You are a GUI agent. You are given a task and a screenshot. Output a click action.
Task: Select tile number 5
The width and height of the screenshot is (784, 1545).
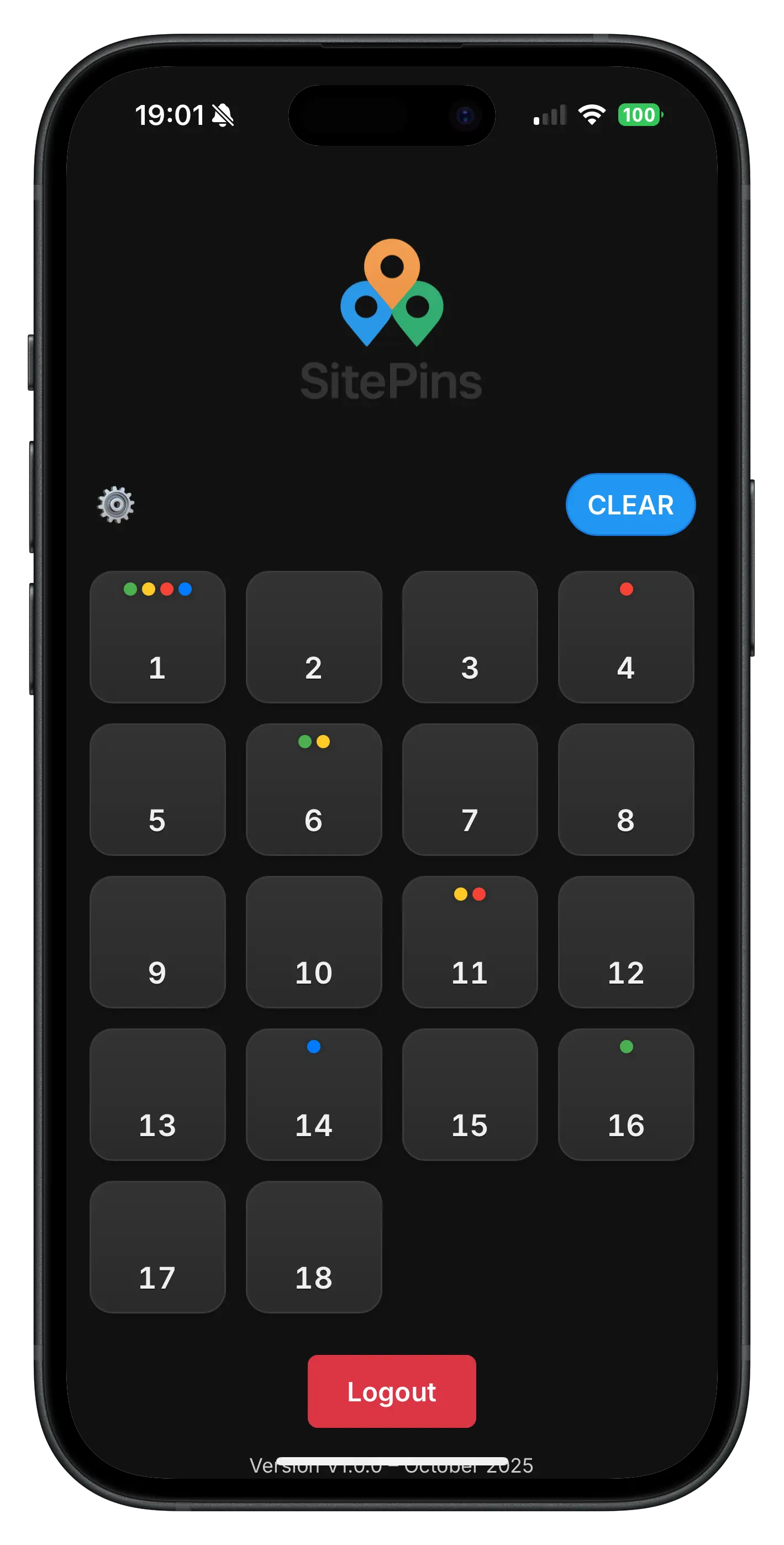pos(158,789)
